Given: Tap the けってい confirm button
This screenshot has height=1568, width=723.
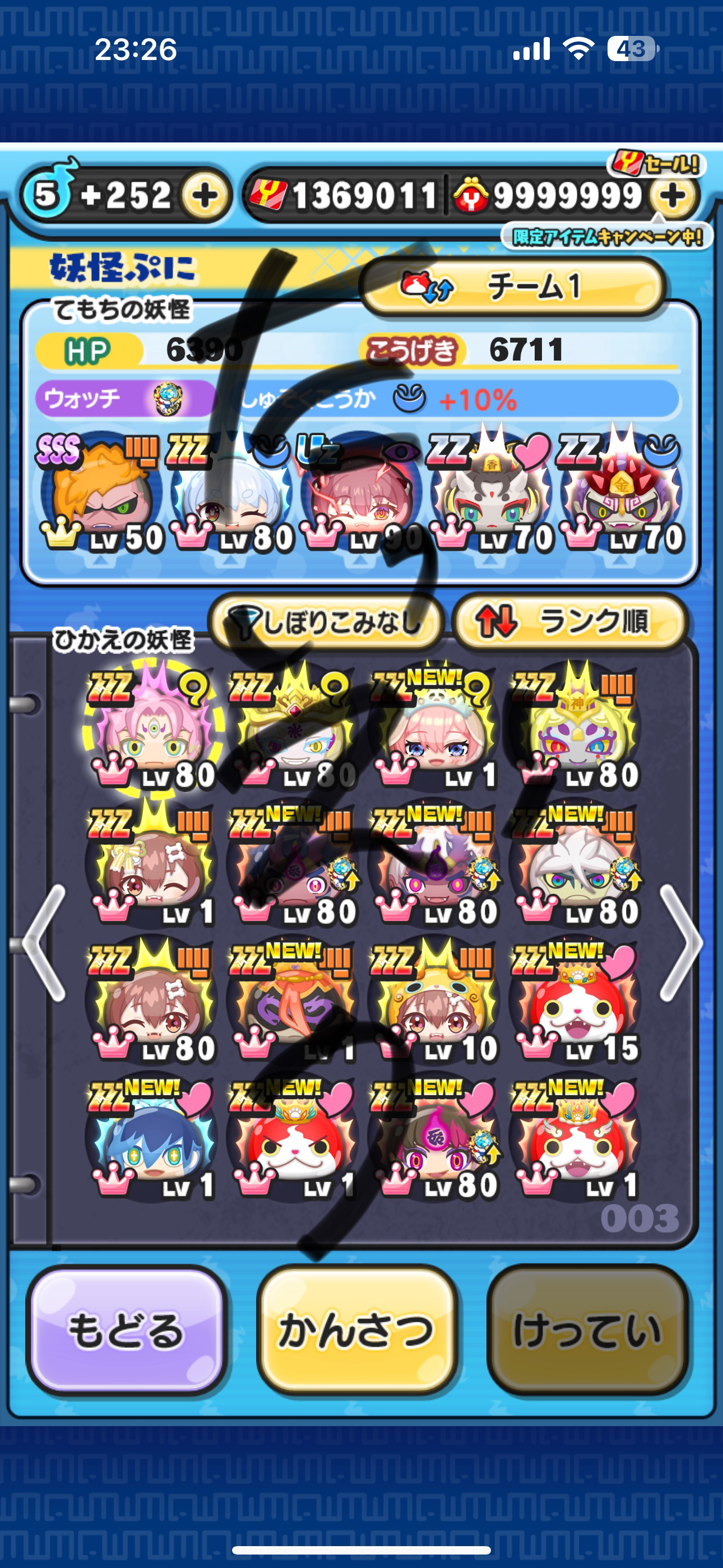Looking at the screenshot, I should point(587,1330).
